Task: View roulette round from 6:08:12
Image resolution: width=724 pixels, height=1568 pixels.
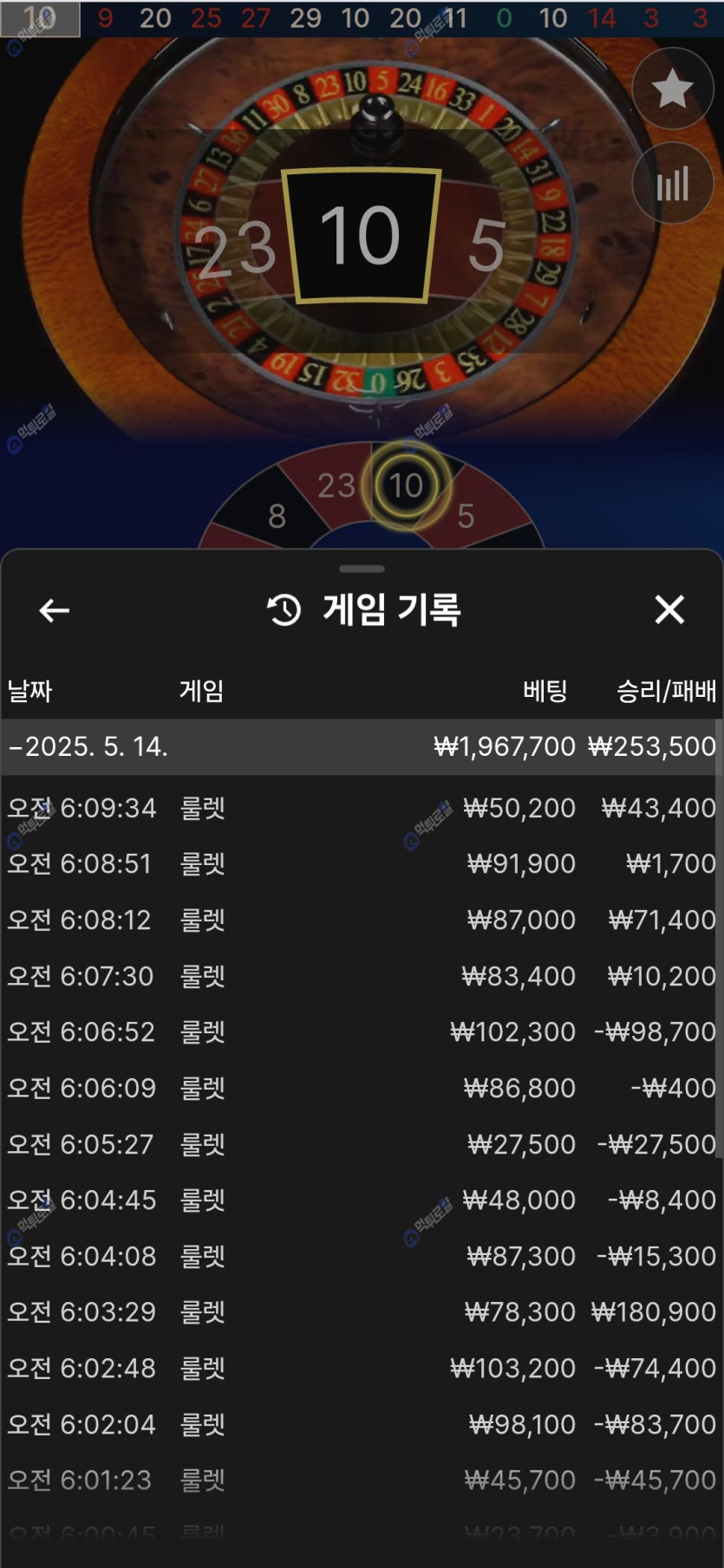Action: [361, 920]
